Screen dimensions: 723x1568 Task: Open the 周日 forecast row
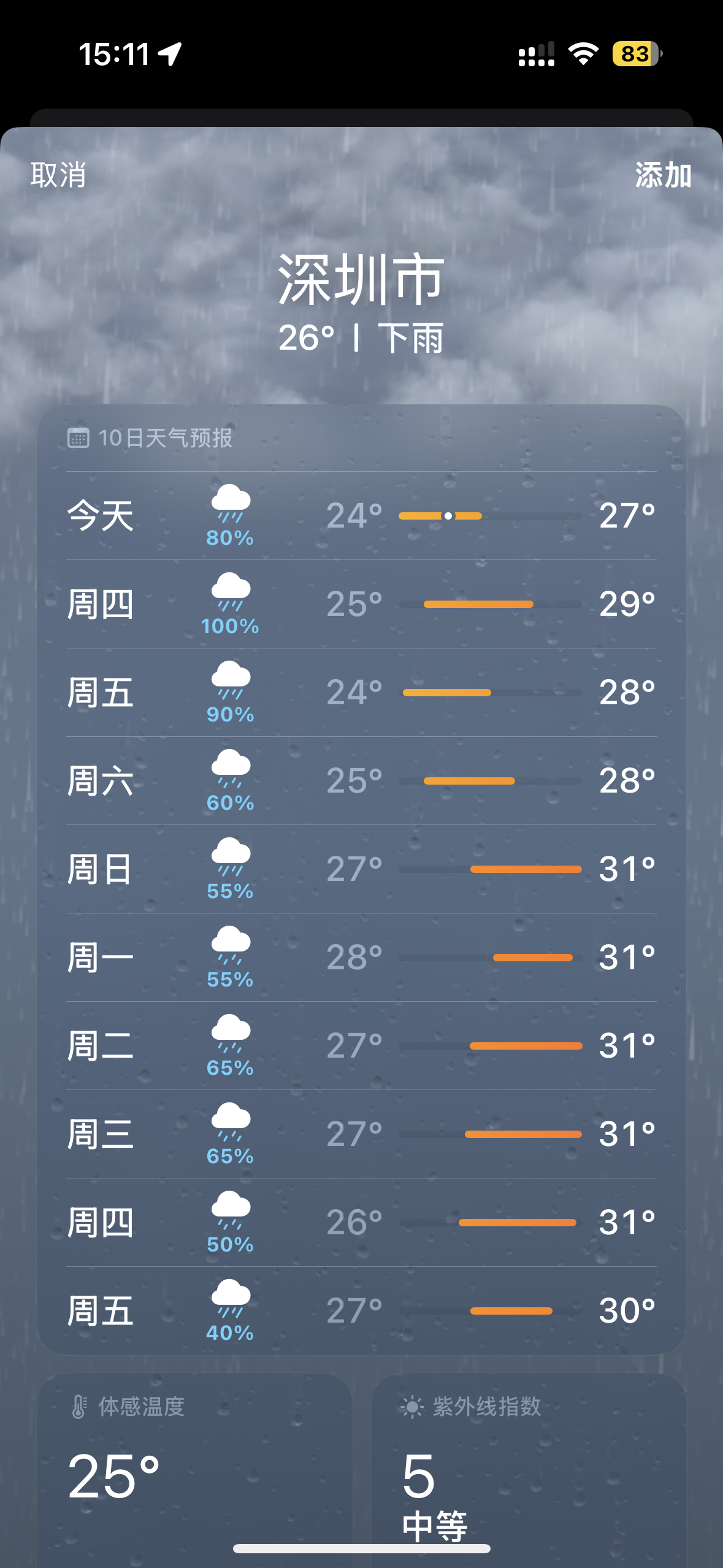[361, 869]
